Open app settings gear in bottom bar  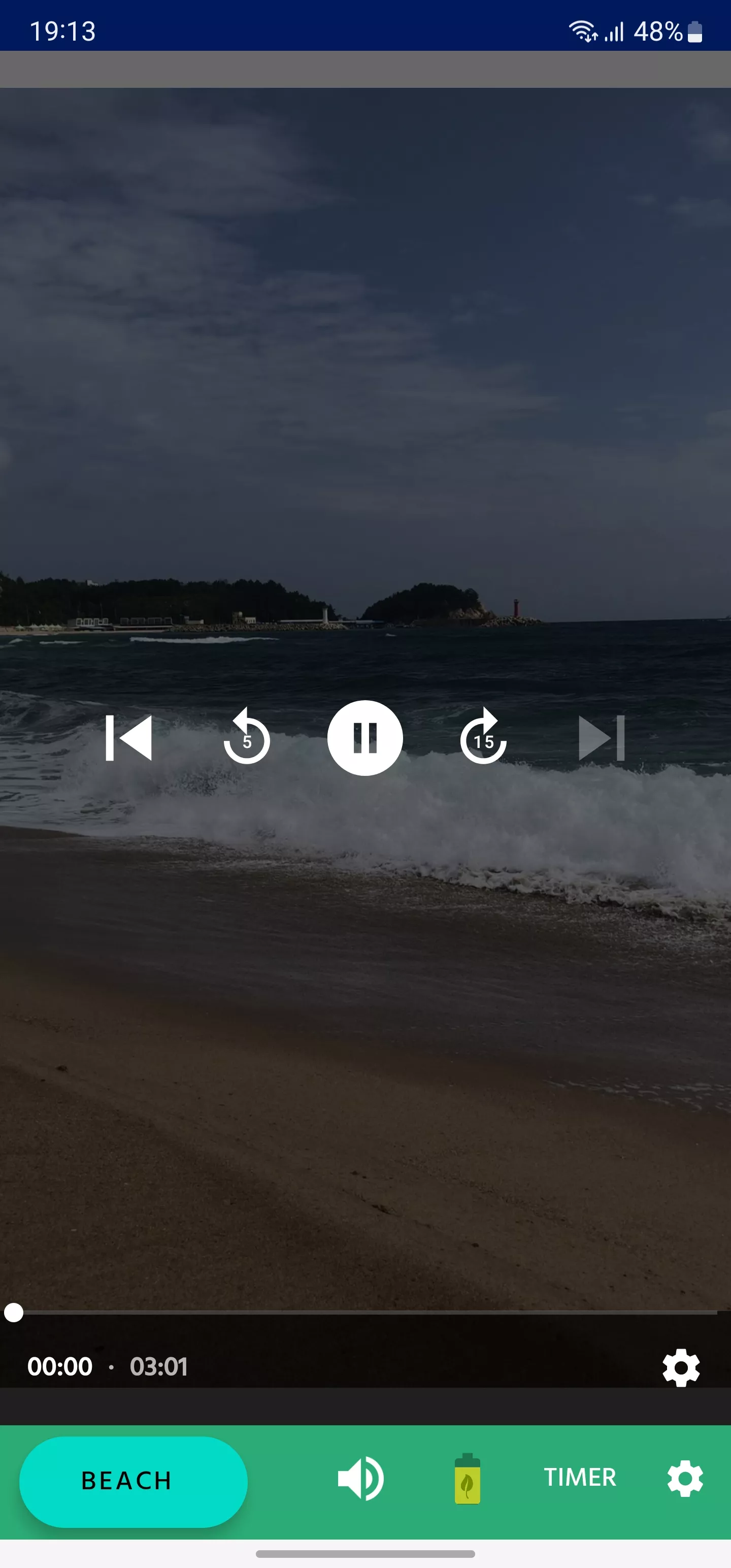(685, 1479)
